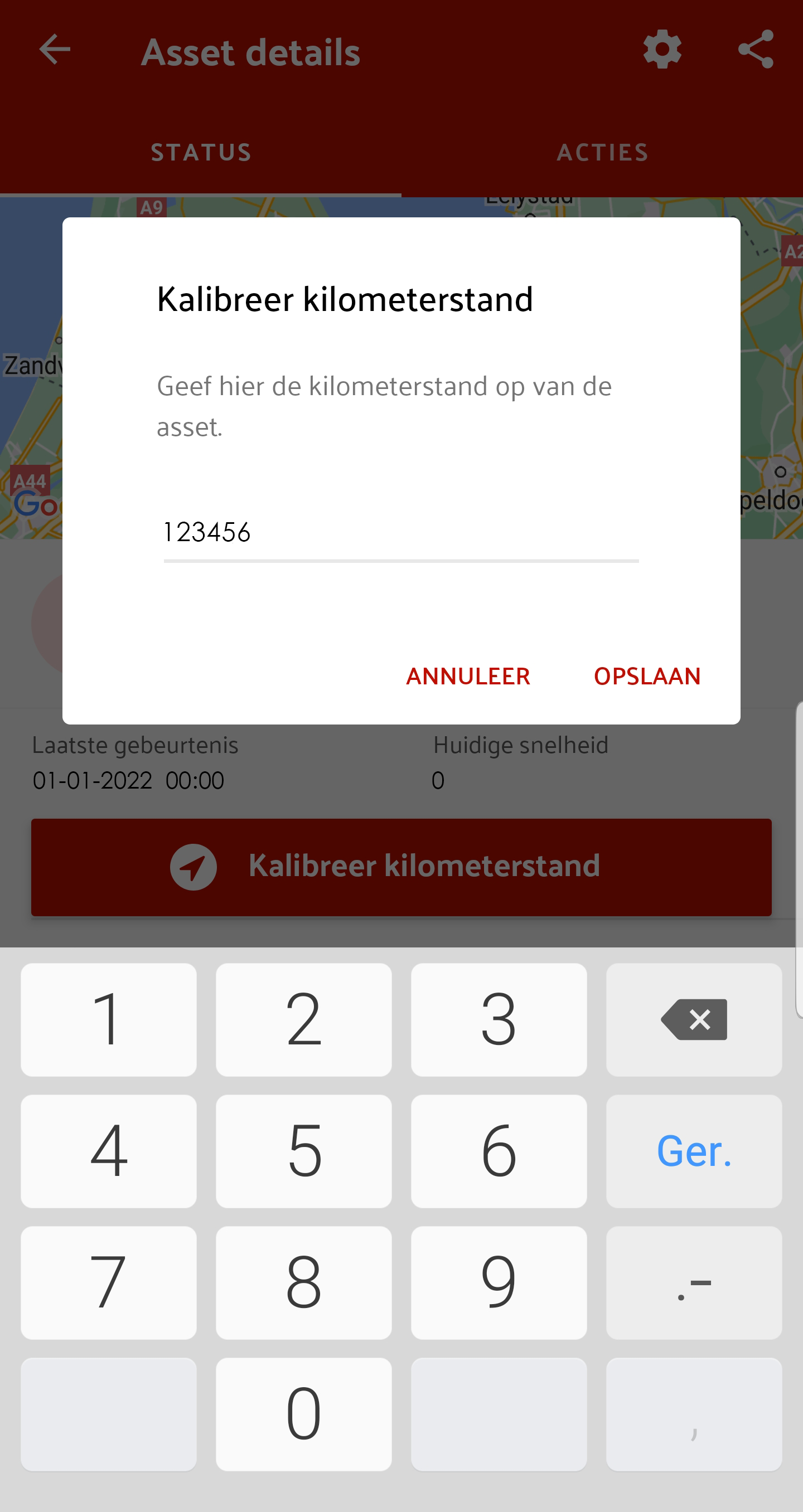The width and height of the screenshot is (803, 1512).
Task: Enter digit 0 on the number pad
Action: [303, 1414]
